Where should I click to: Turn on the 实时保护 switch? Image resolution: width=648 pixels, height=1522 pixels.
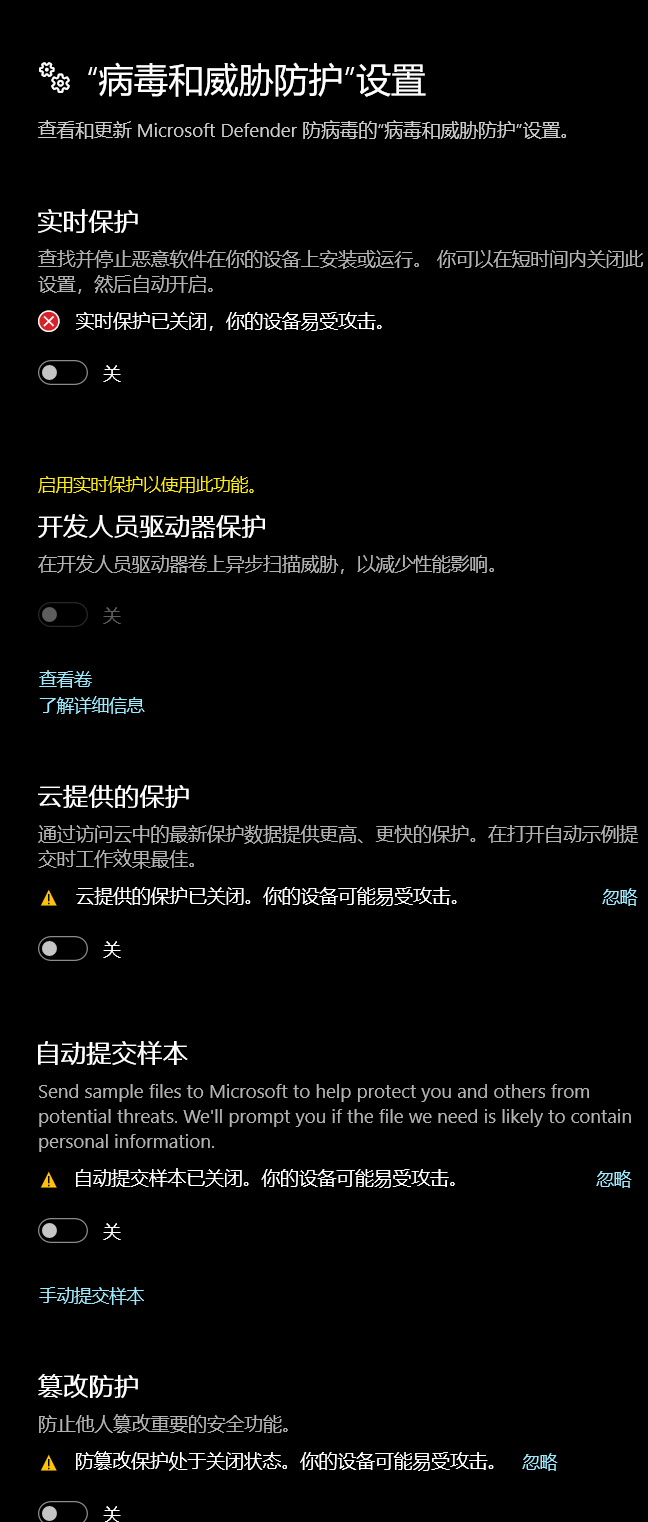pyautogui.click(x=63, y=373)
